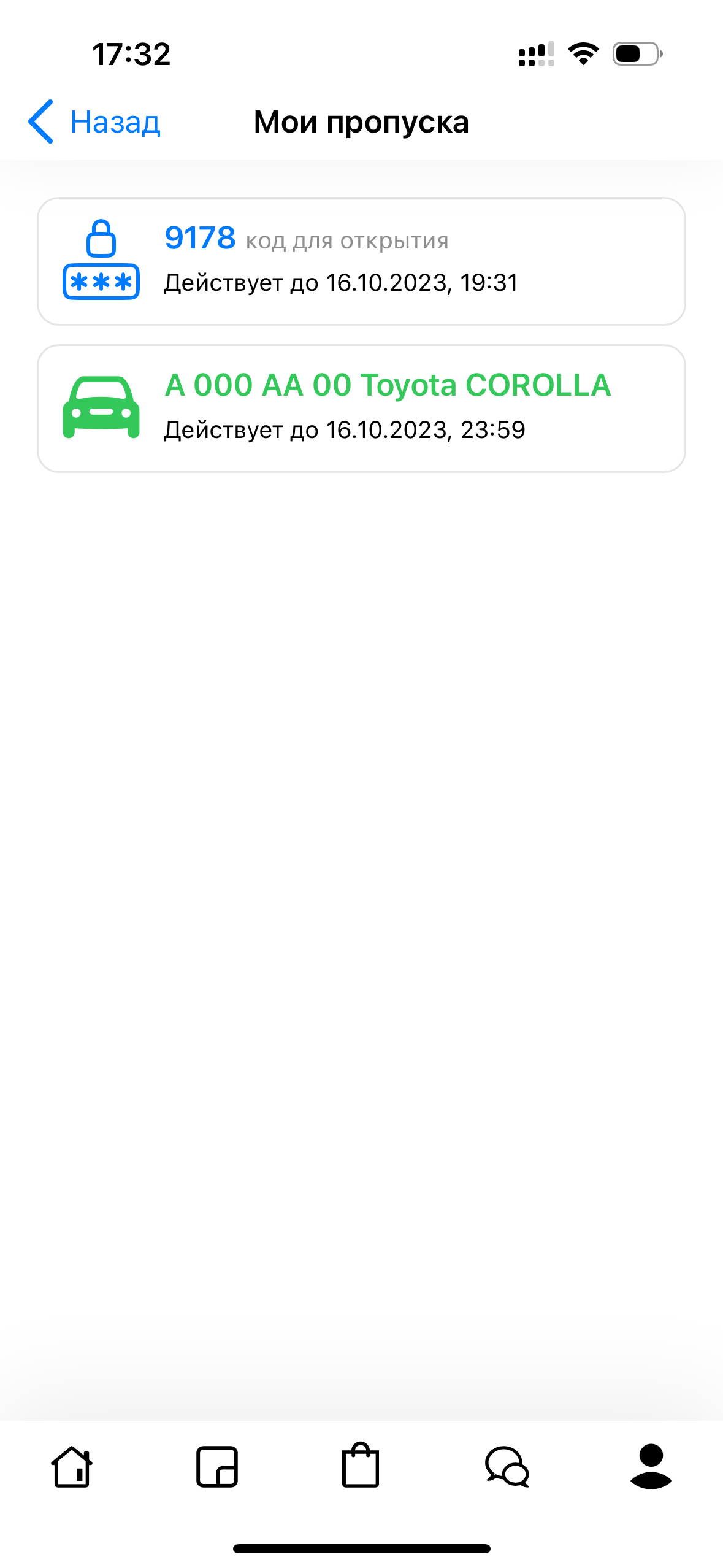Go back with the Назад button
The width and height of the screenshot is (723, 1568).
tap(94, 121)
